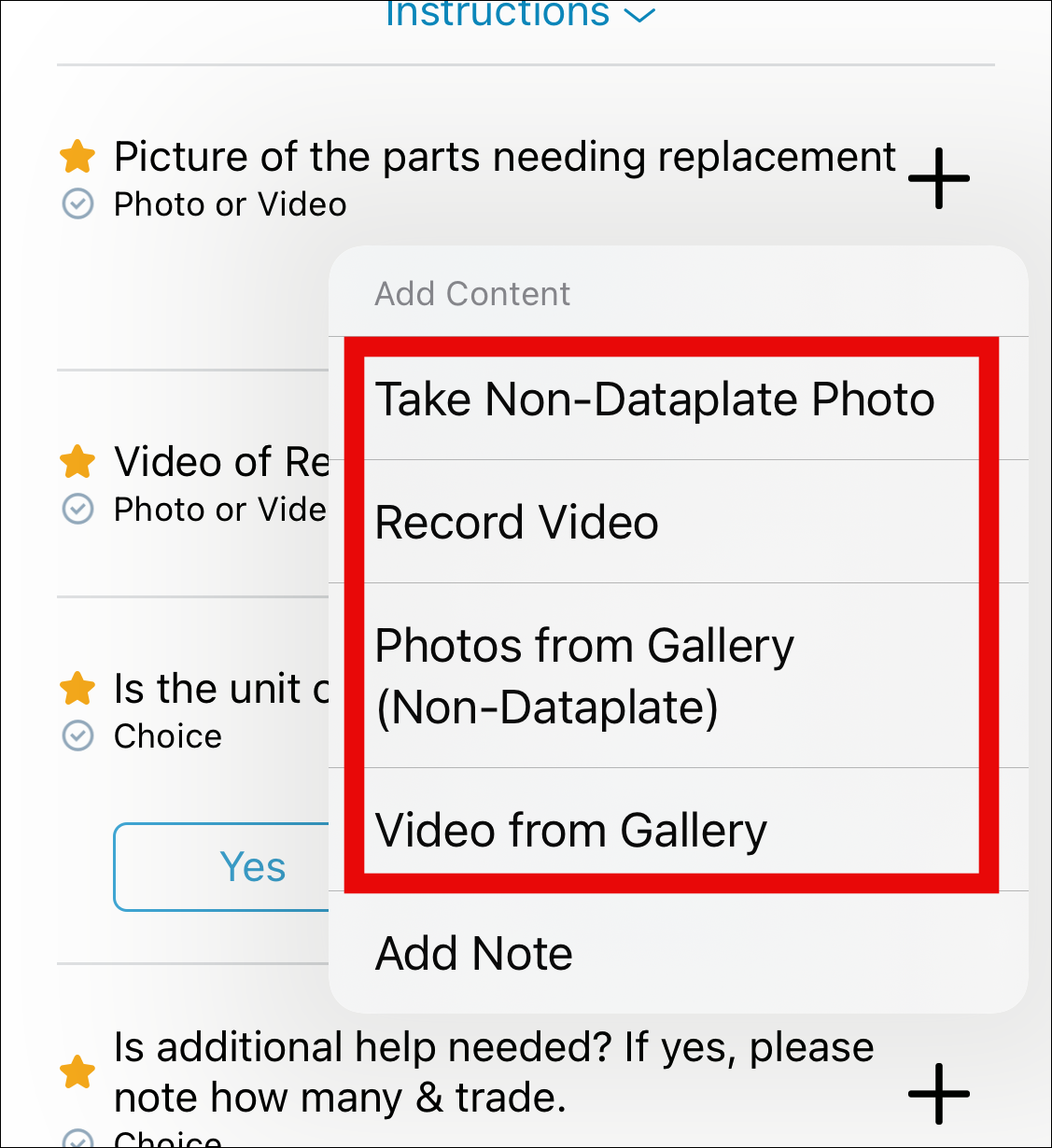Image resolution: width=1052 pixels, height=1148 pixels.
Task: Select Add Note from menu
Action: (x=473, y=953)
